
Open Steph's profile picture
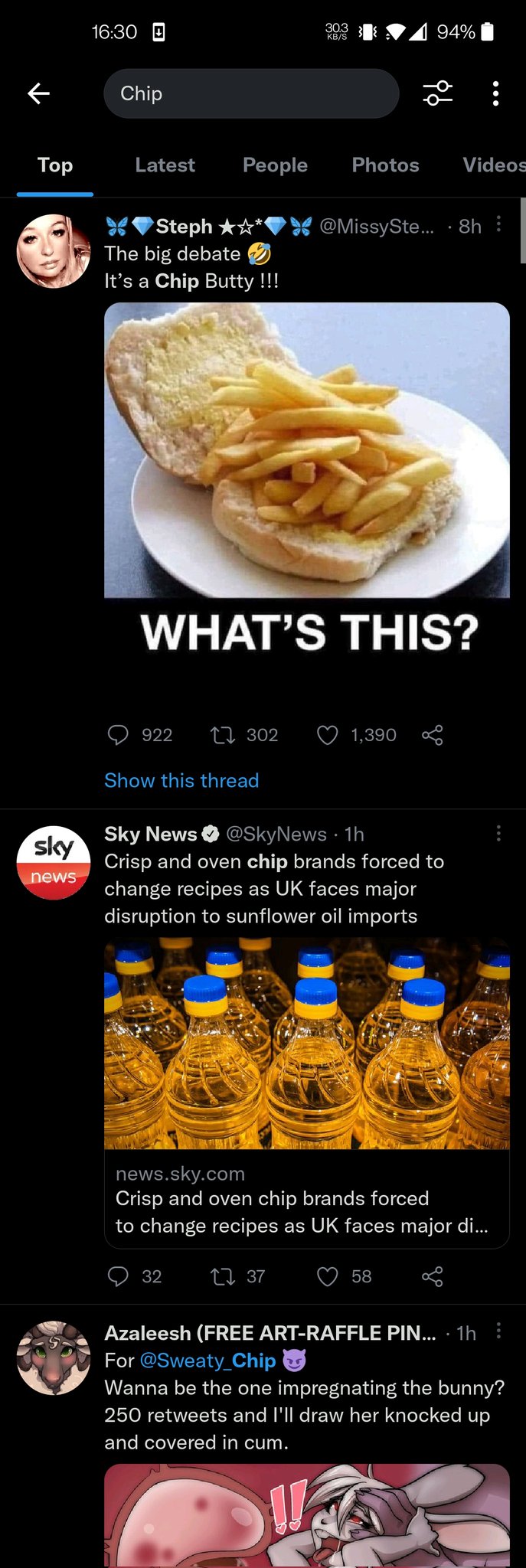(54, 251)
